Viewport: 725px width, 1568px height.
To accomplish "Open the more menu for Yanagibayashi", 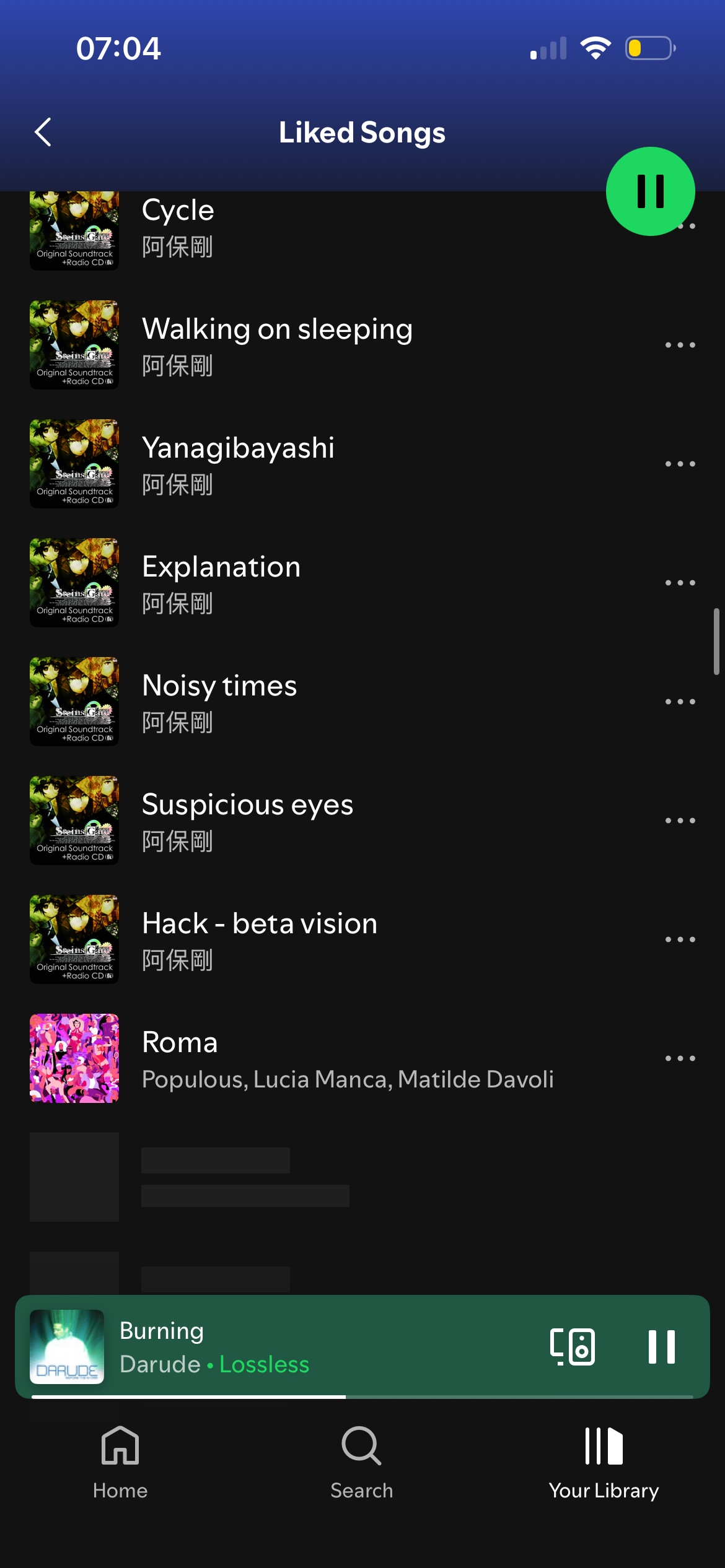I will pyautogui.click(x=680, y=464).
